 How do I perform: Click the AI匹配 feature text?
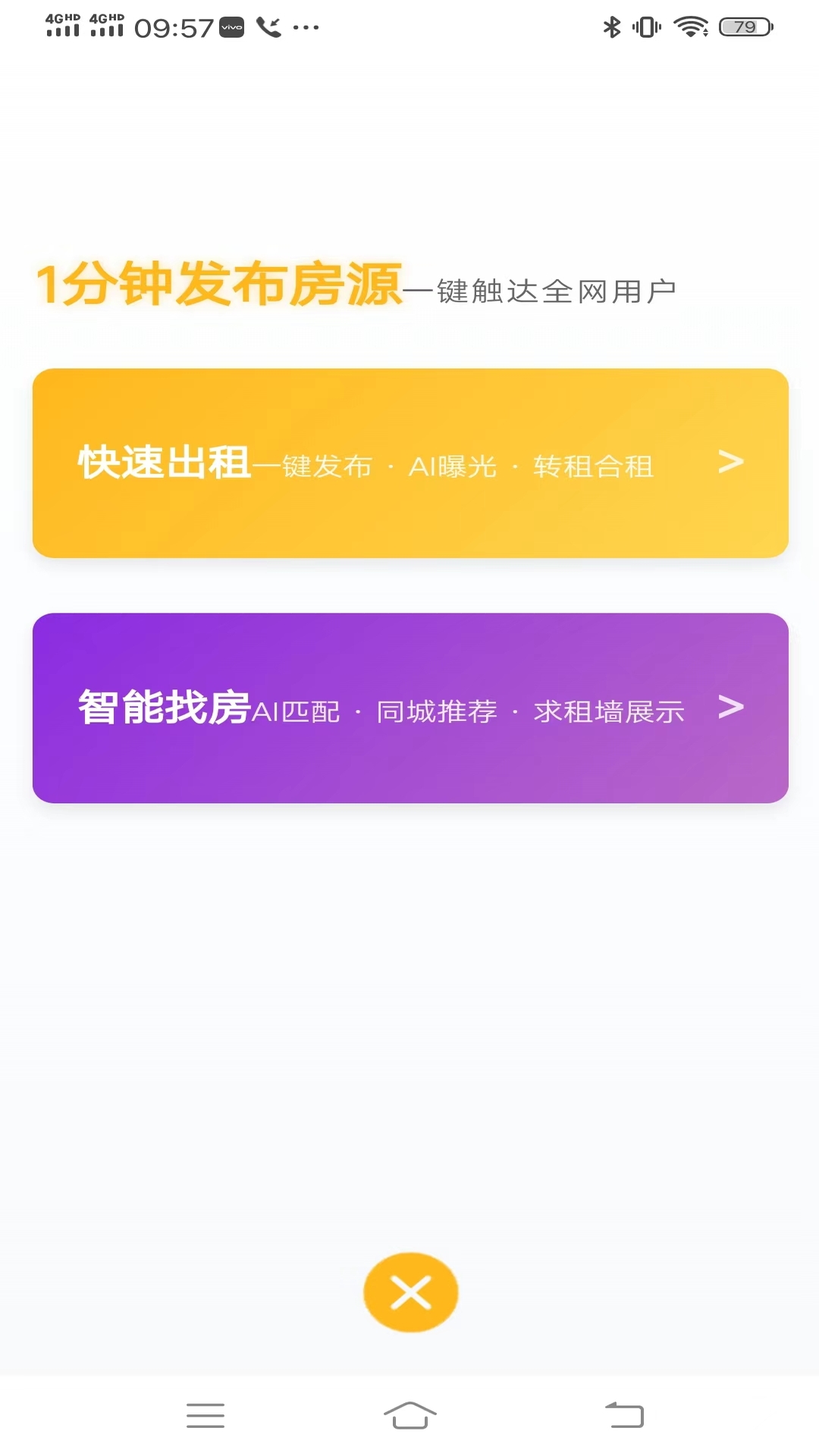(x=297, y=711)
